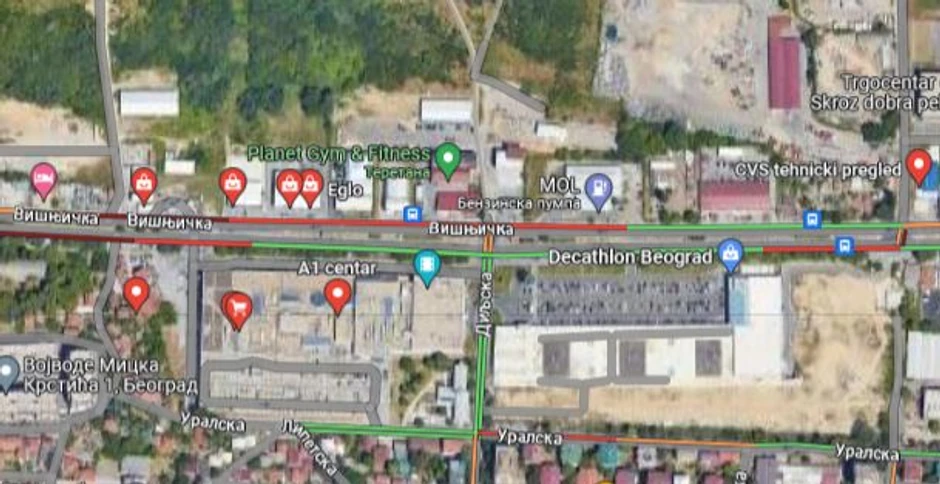The image size is (940, 484).
Task: Tap the Decathlon Beograd shopping marker
Action: [731, 252]
